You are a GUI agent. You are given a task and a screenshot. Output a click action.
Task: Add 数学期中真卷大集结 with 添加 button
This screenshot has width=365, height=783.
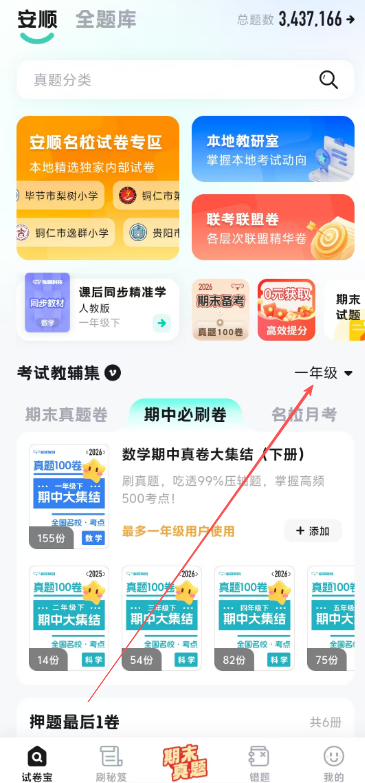[313, 531]
